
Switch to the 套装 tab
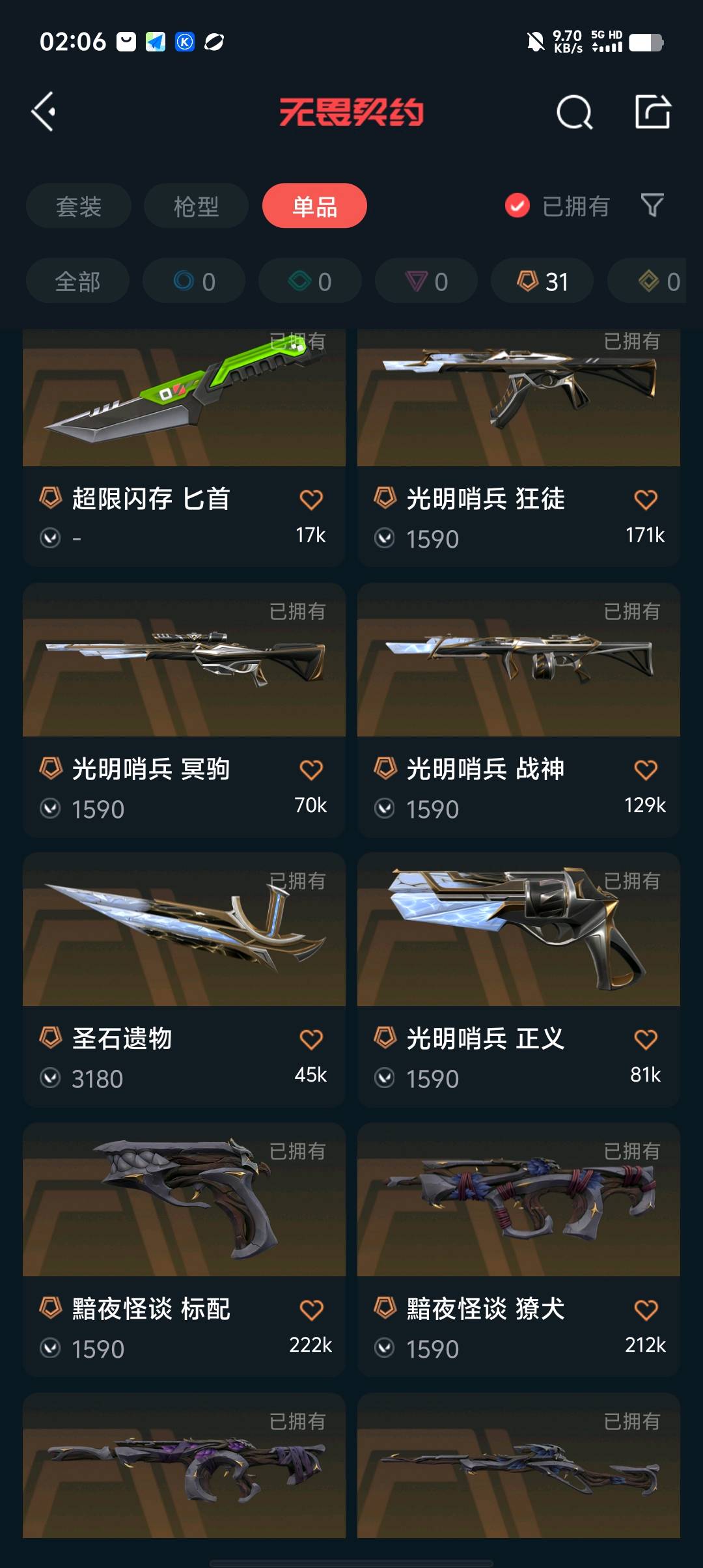pyautogui.click(x=79, y=206)
